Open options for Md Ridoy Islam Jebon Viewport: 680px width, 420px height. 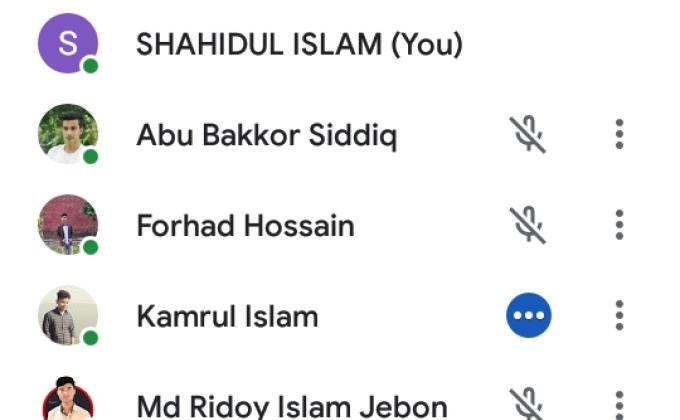619,404
